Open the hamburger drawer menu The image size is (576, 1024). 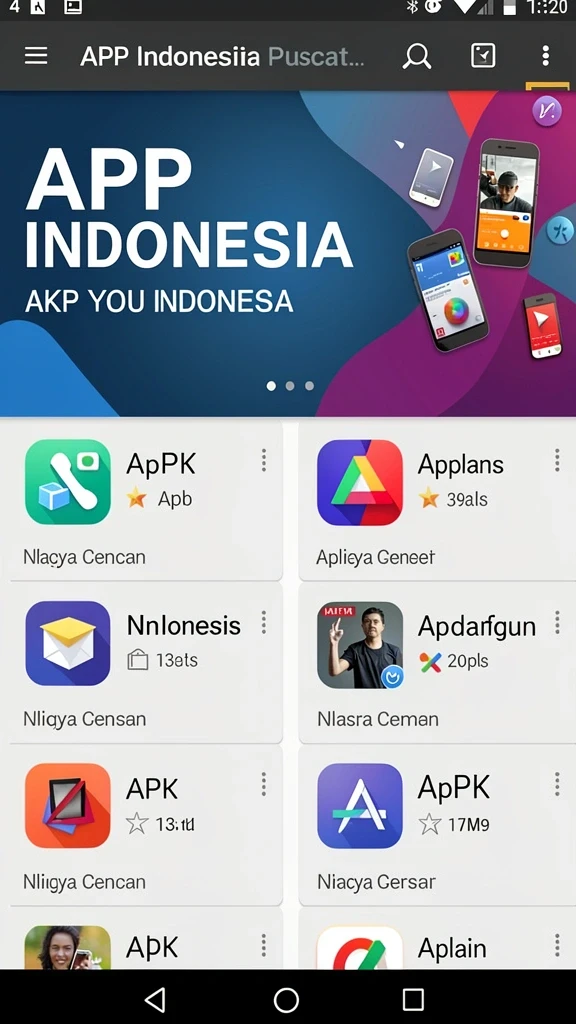click(36, 56)
